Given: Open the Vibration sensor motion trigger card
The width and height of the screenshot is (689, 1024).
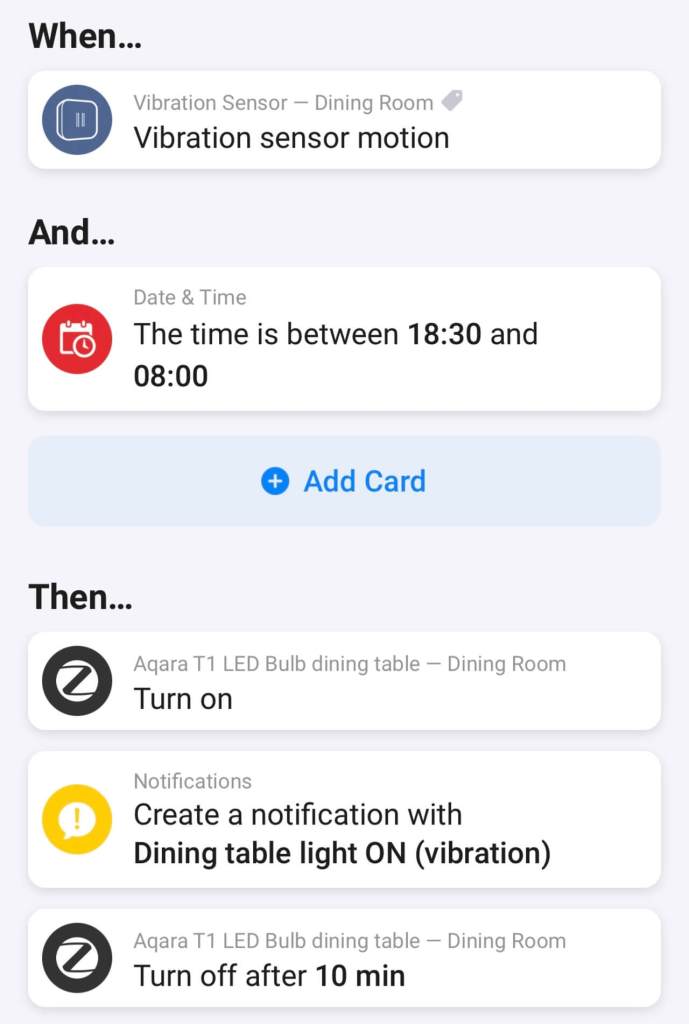Looking at the screenshot, I should [344, 120].
